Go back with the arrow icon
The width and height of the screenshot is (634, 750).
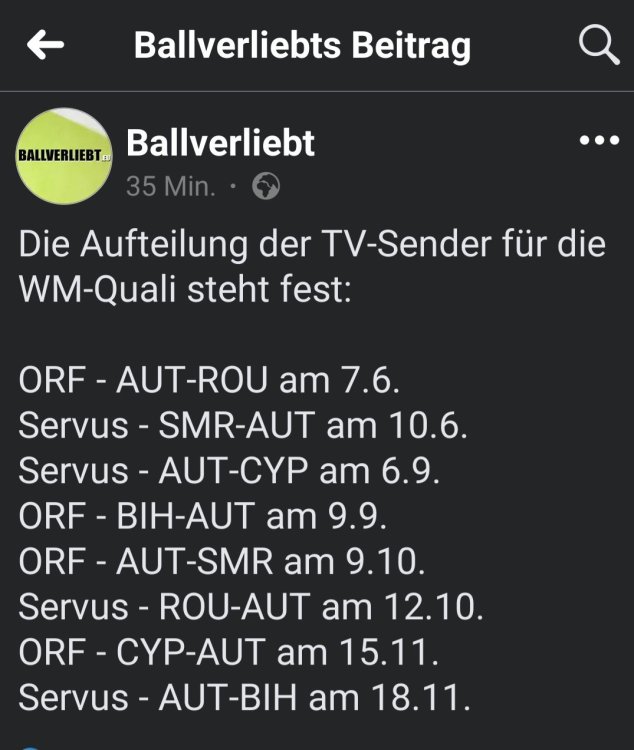tap(45, 45)
